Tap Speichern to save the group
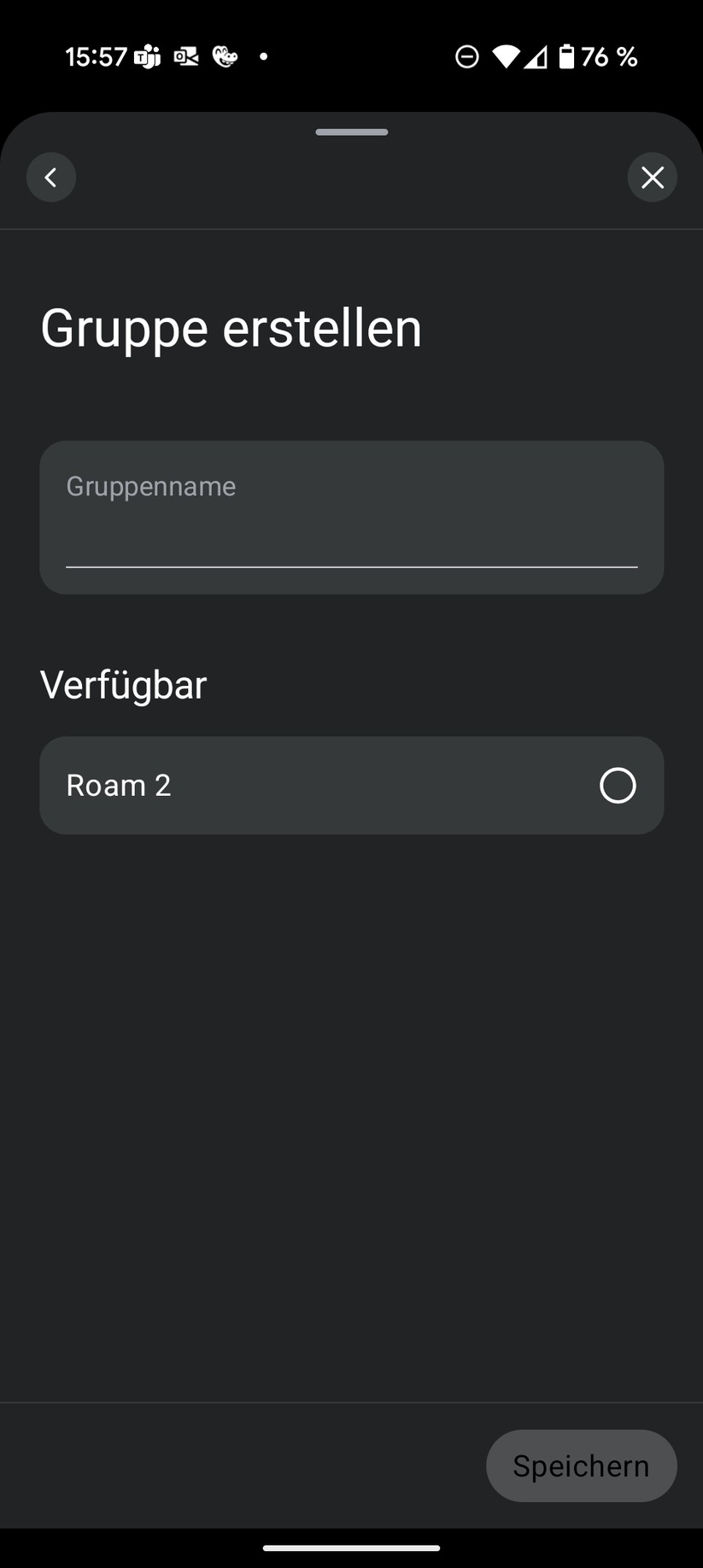The width and height of the screenshot is (703, 1568). click(582, 1466)
